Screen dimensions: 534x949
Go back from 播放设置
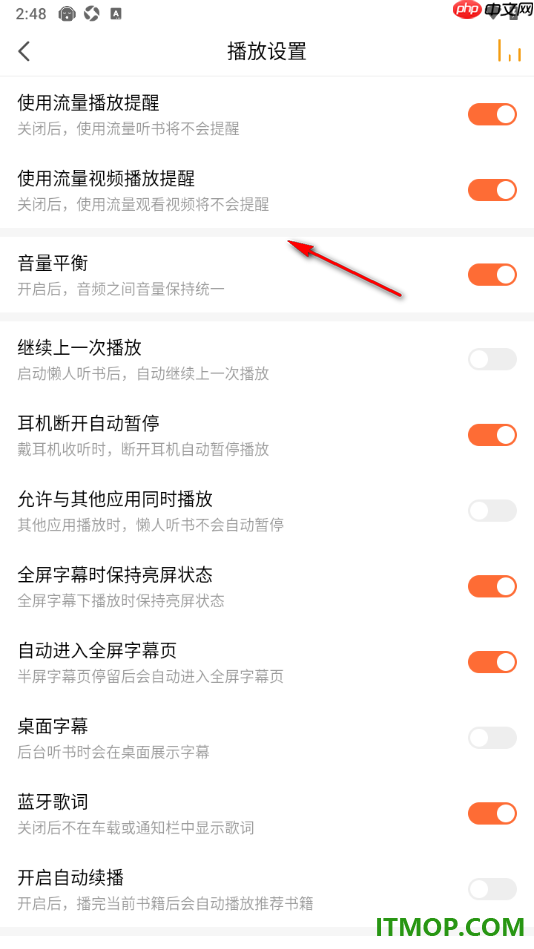[x=24, y=51]
